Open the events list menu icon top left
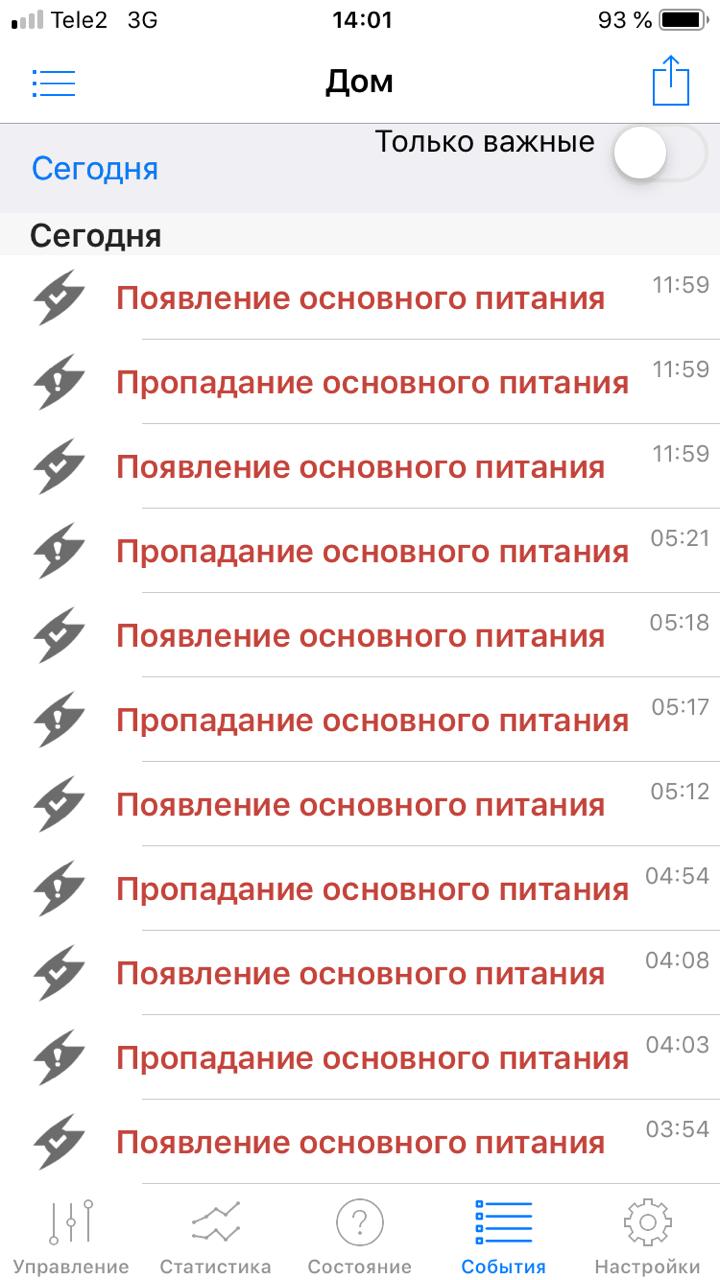 (x=54, y=83)
